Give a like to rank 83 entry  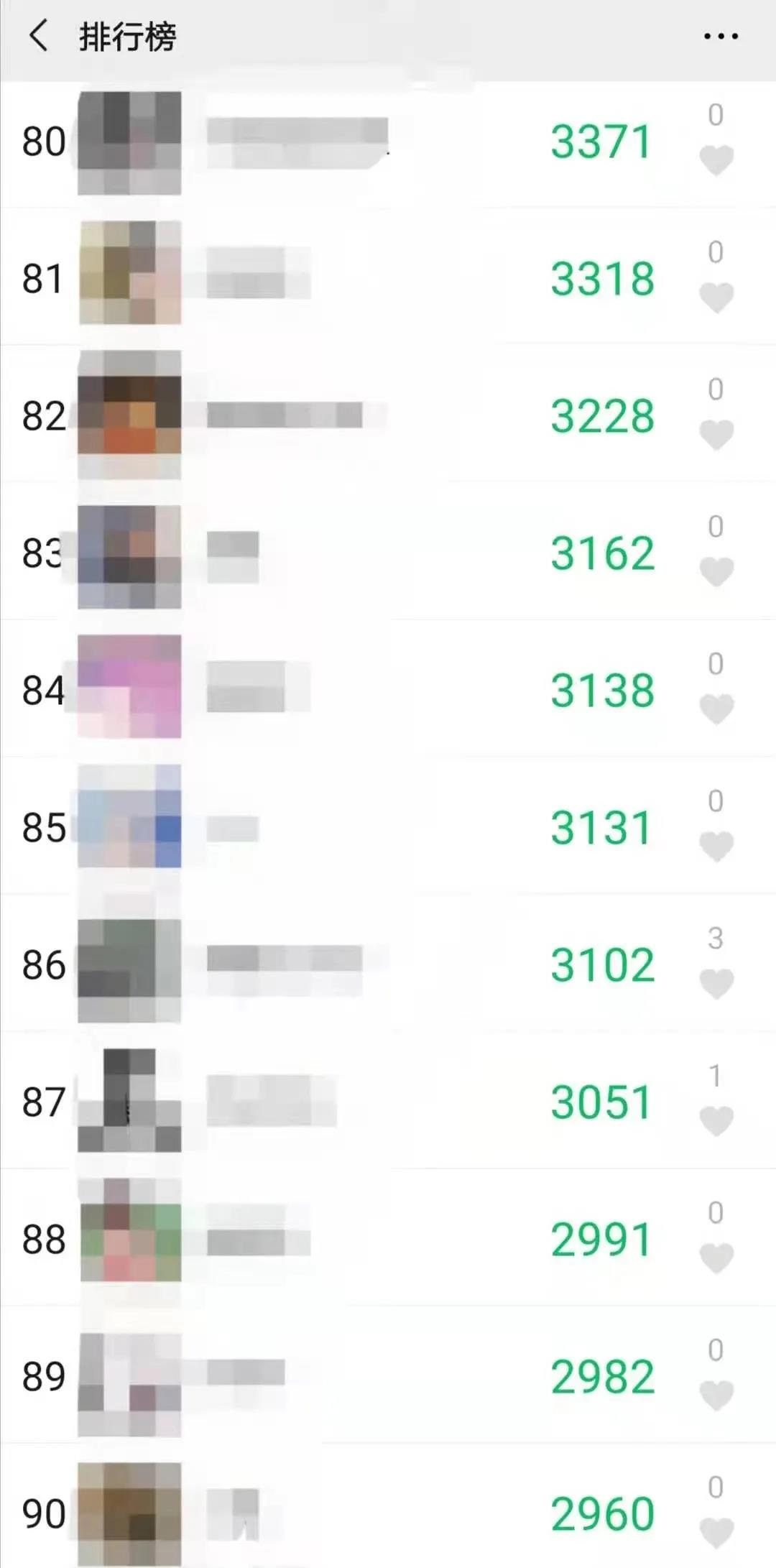click(x=716, y=572)
